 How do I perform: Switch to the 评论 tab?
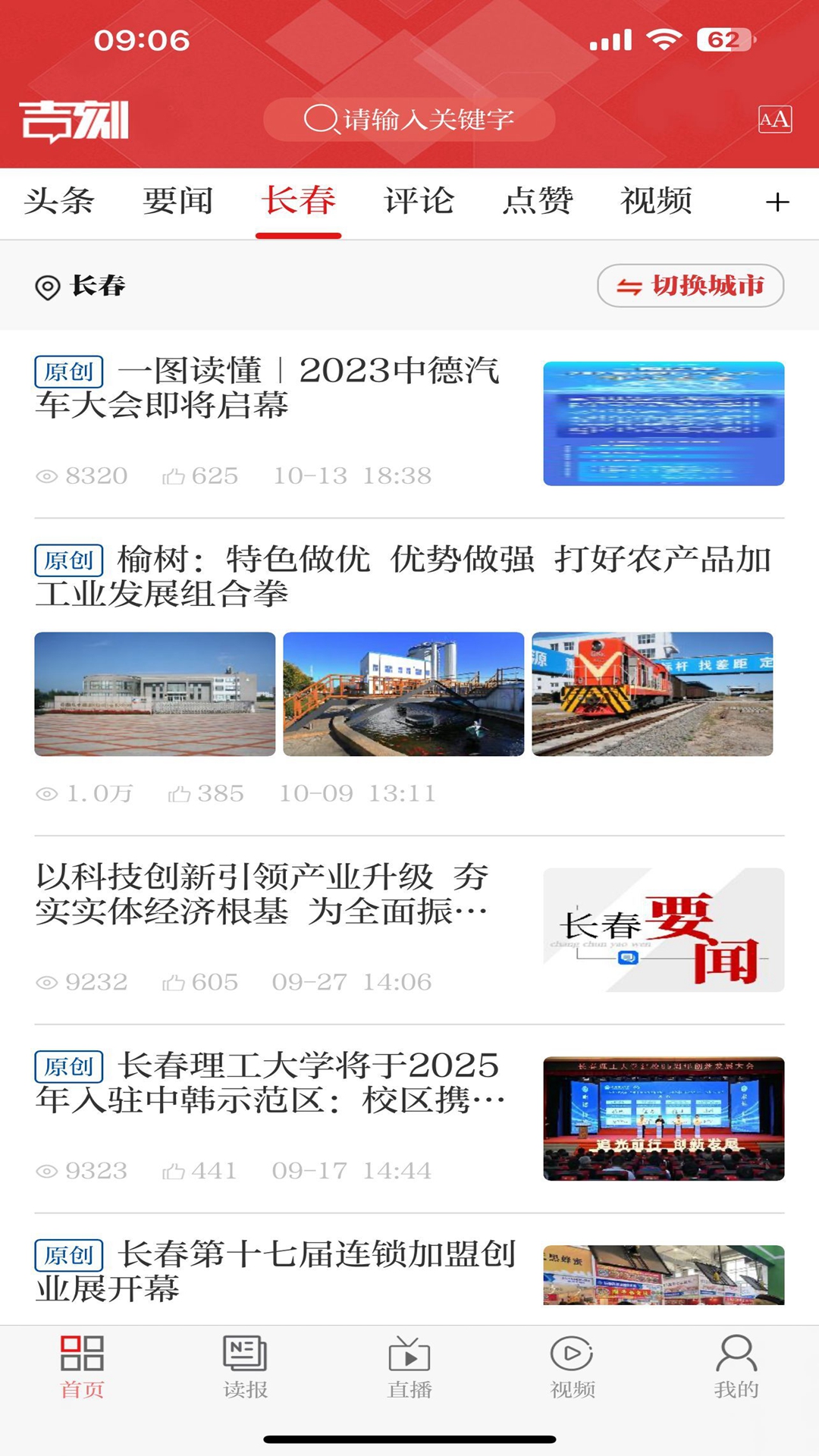pyautogui.click(x=419, y=201)
